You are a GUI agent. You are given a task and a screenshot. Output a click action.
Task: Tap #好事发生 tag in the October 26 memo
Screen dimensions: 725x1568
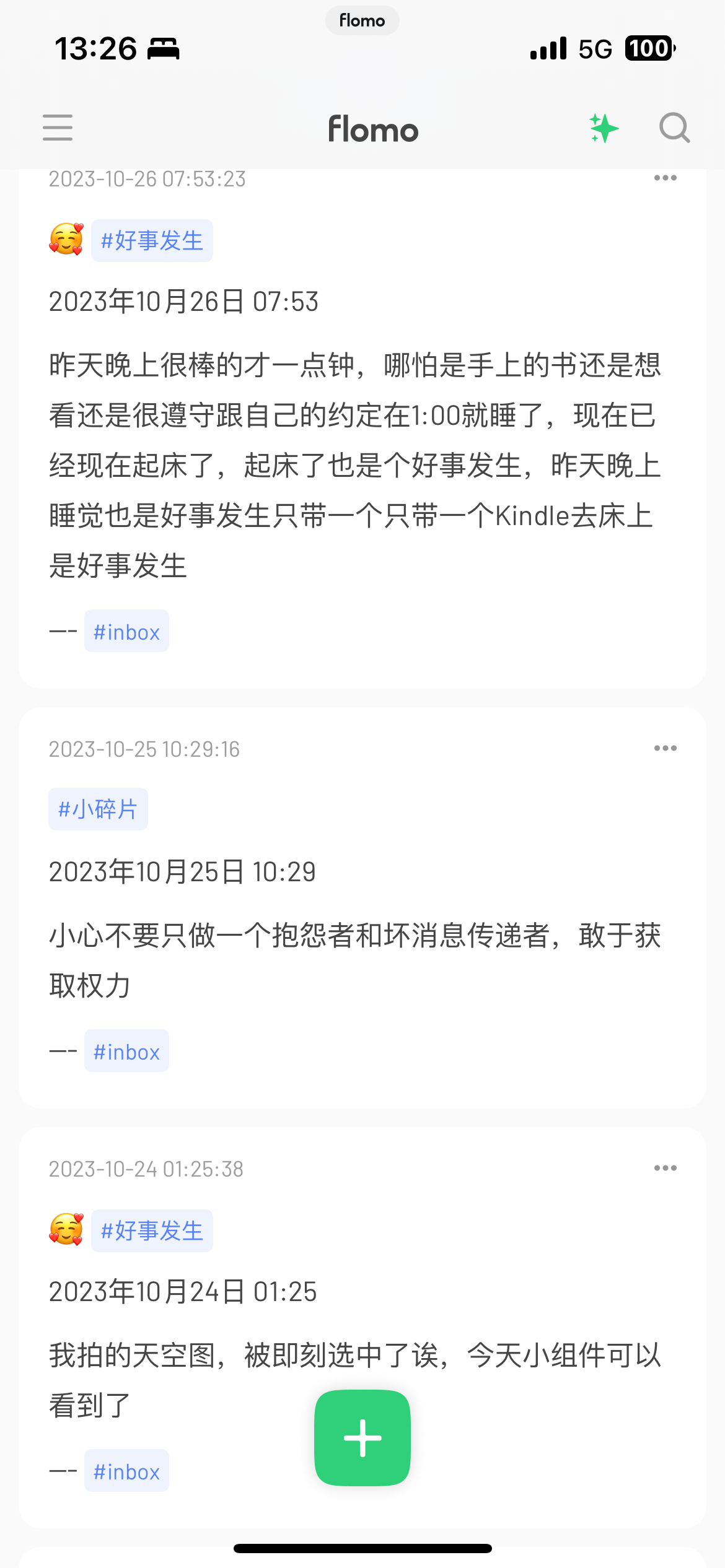152,240
